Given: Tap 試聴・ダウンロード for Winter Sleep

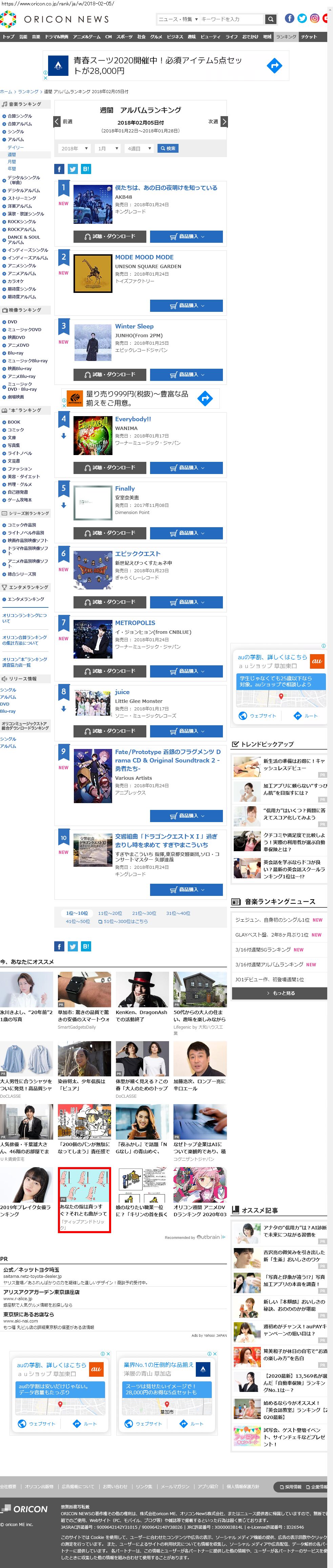Looking at the screenshot, I should click(x=109, y=374).
